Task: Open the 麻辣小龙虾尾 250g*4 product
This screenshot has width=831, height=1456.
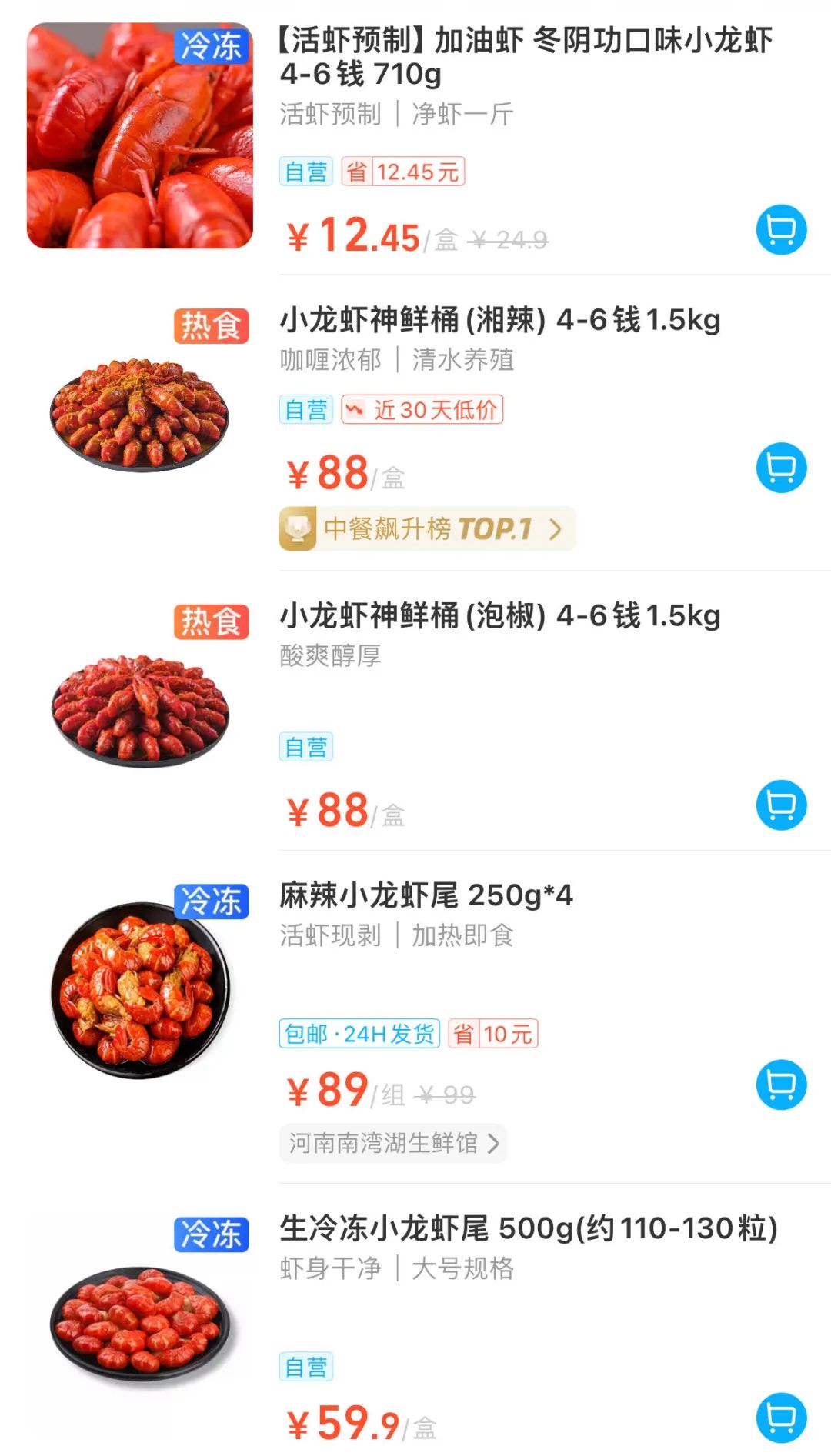Action: [426, 896]
